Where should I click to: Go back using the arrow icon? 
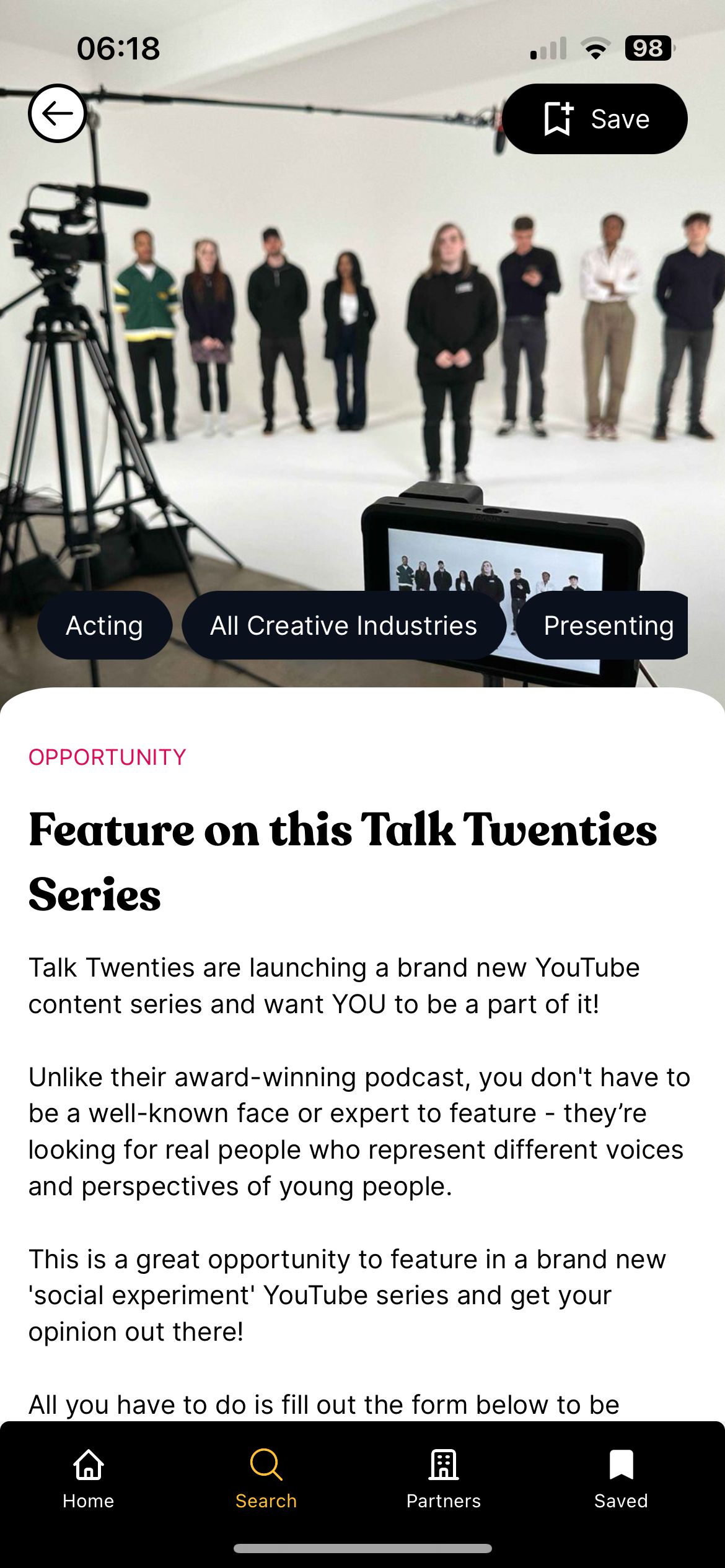(x=57, y=113)
